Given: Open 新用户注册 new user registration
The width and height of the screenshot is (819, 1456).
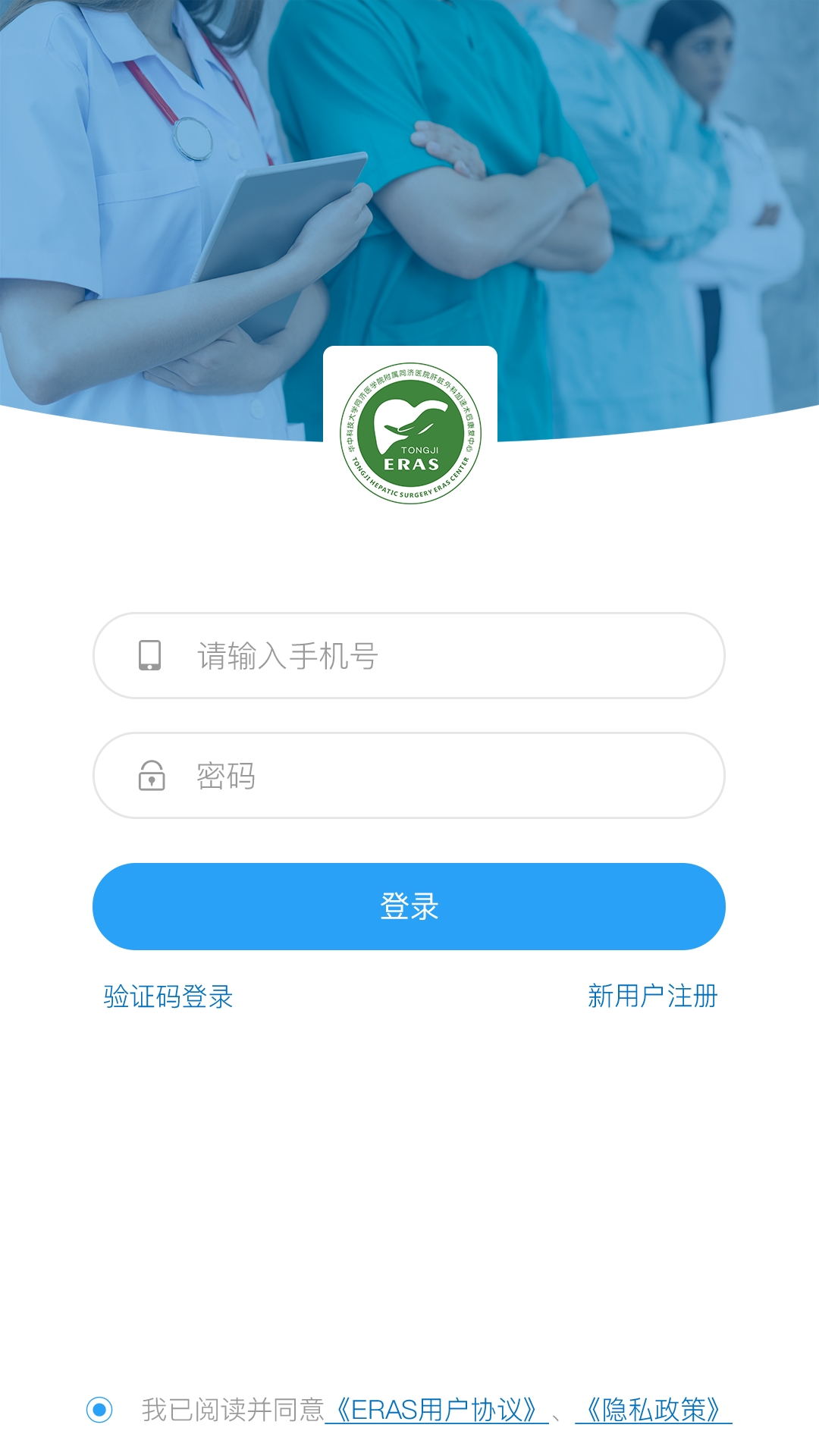Looking at the screenshot, I should [x=652, y=996].
